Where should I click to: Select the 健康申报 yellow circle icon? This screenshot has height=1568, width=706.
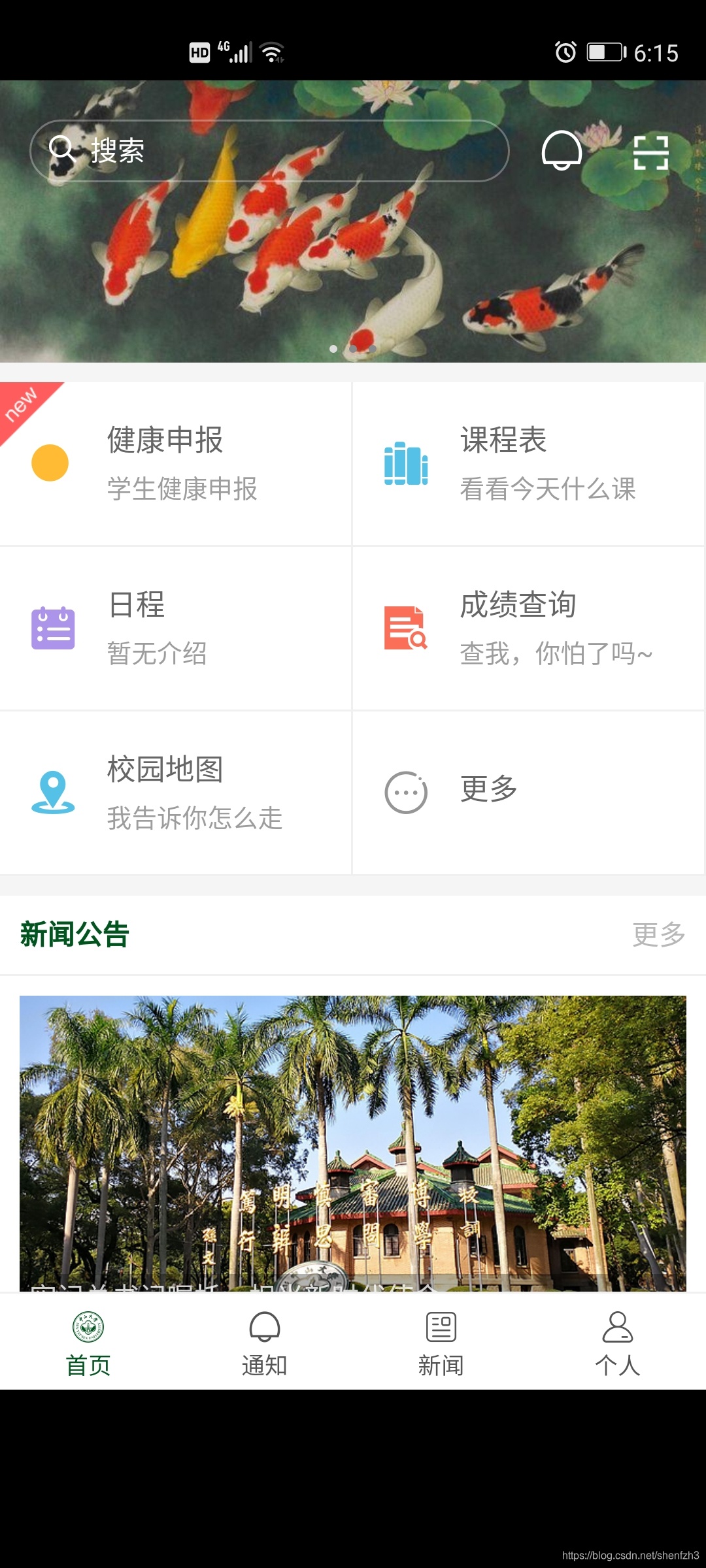[51, 462]
